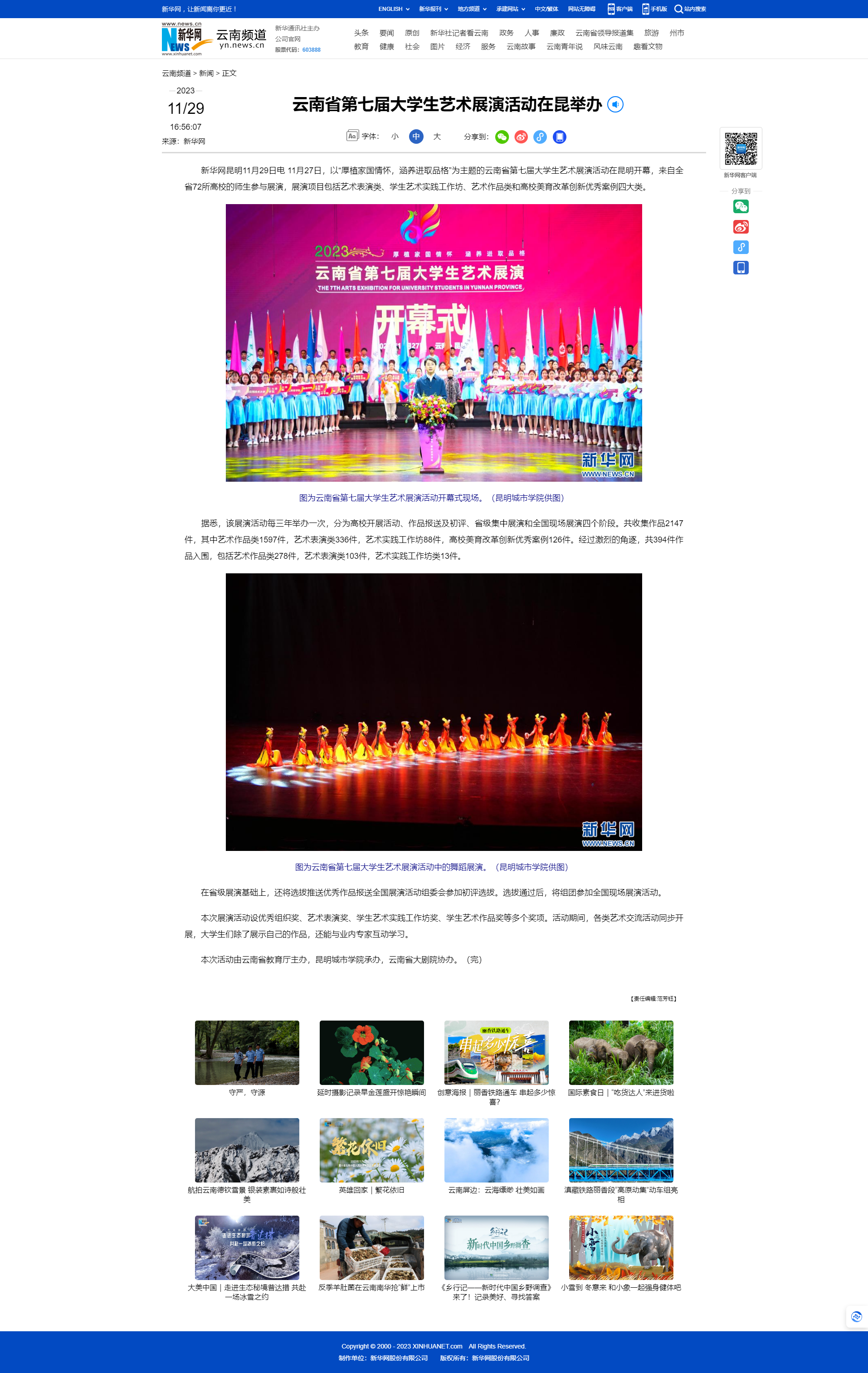The width and height of the screenshot is (868, 1373).
Task: Switch to 中文繁体
Action: click(546, 9)
